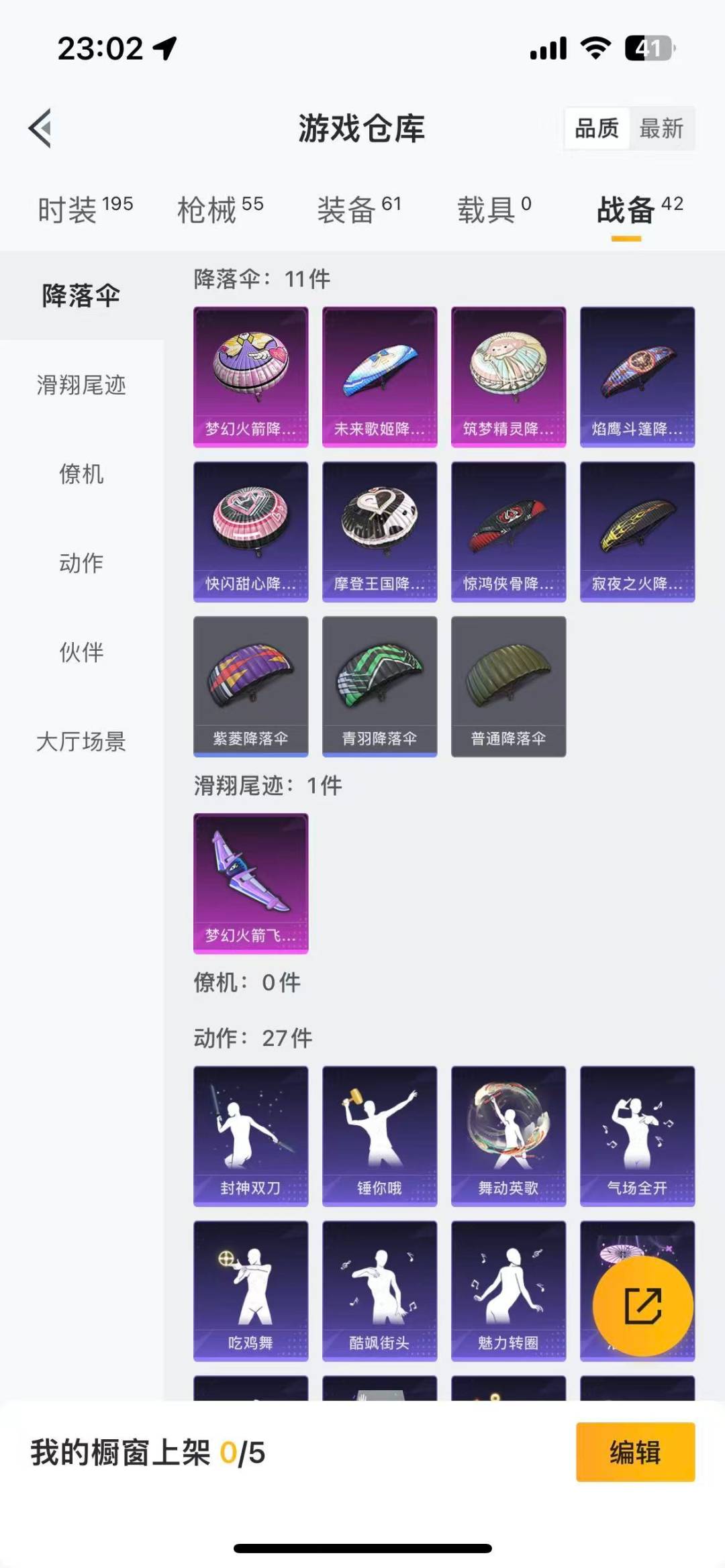725x1568 pixels.
Task: Tap the 编辑 button
Action: pyautogui.click(x=634, y=1452)
